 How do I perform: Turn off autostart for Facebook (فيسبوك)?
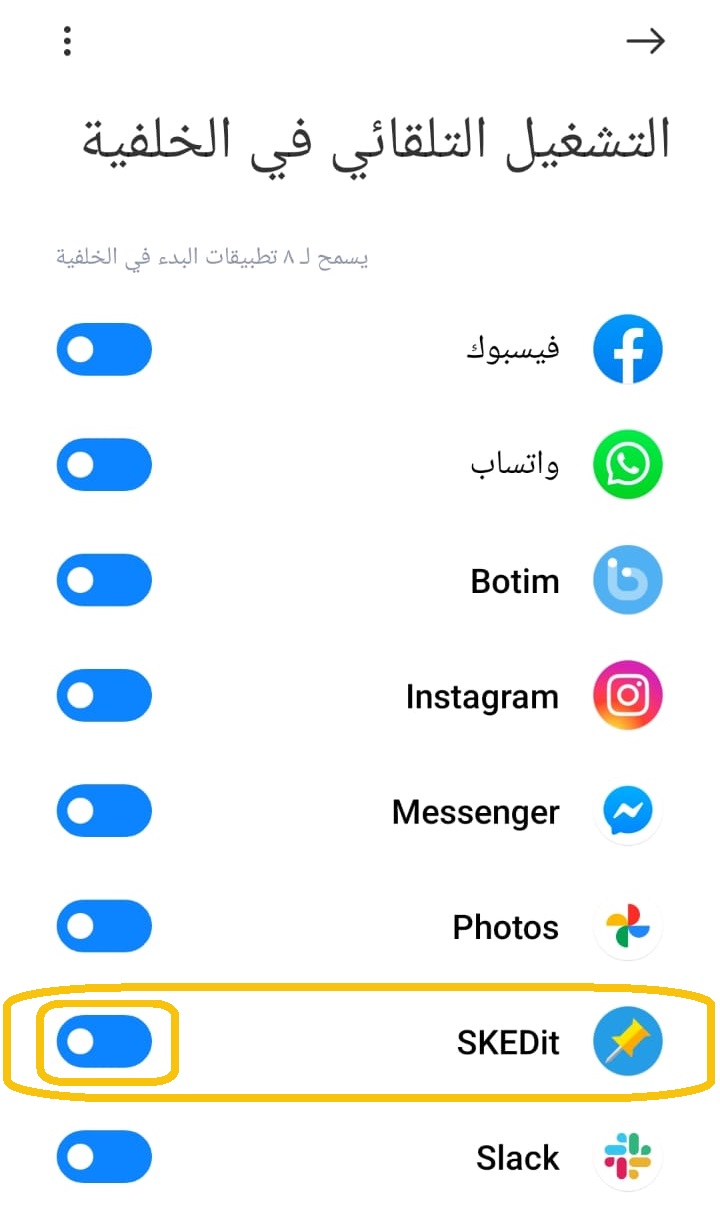coord(104,349)
